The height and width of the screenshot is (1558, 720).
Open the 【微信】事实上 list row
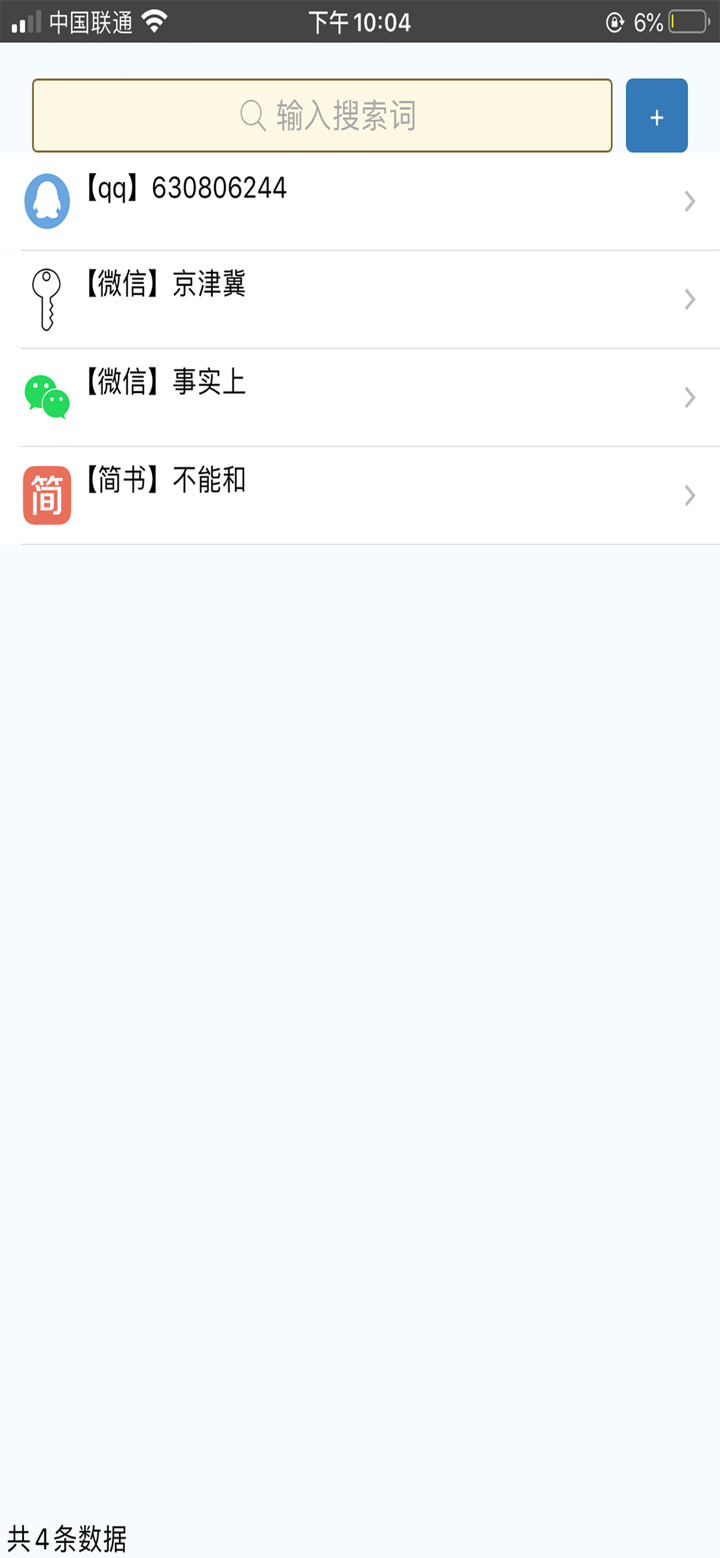point(360,396)
